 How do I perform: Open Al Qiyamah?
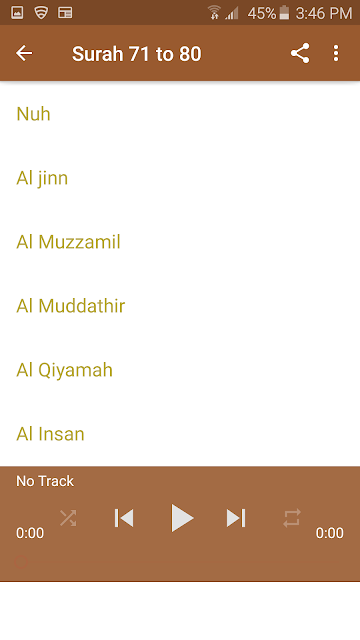click(180, 370)
